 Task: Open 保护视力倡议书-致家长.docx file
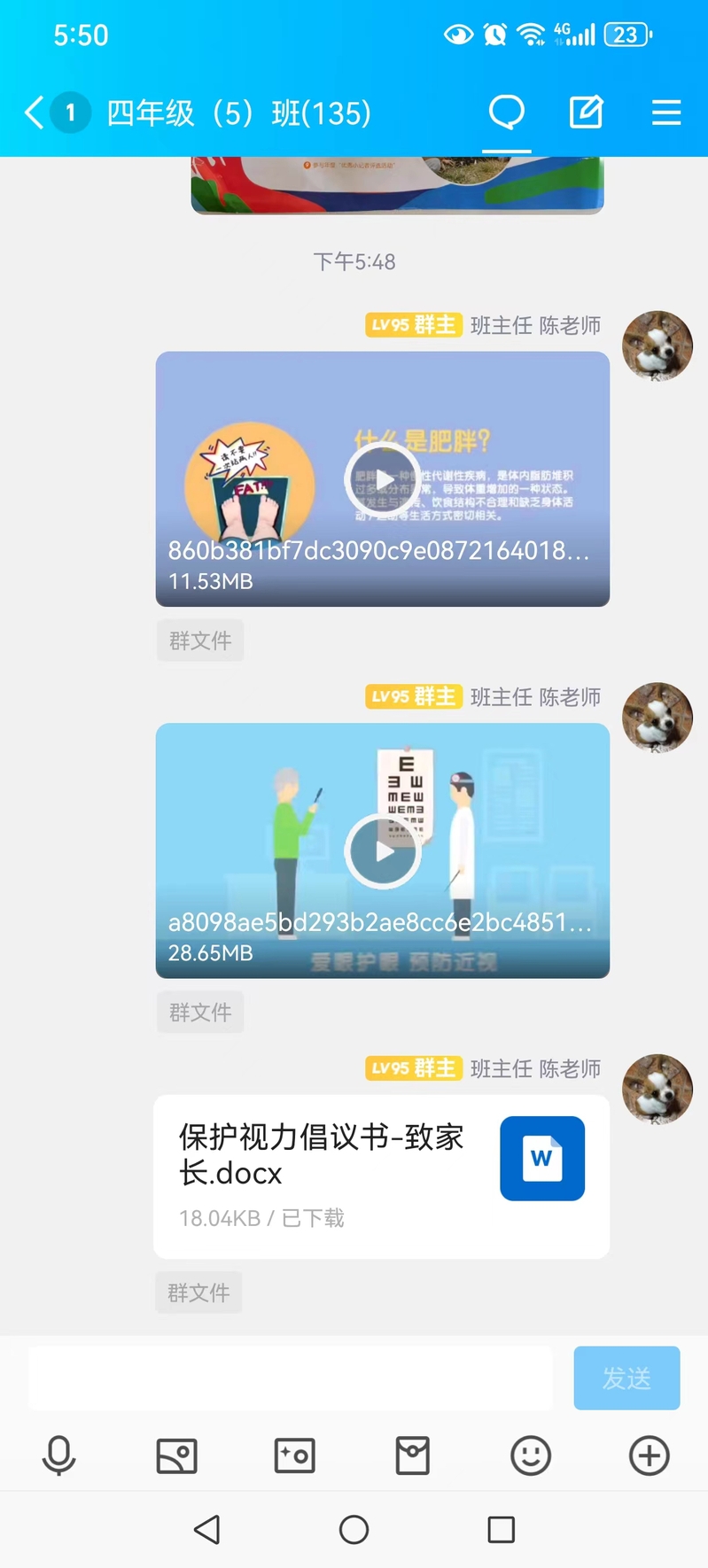tap(381, 1176)
